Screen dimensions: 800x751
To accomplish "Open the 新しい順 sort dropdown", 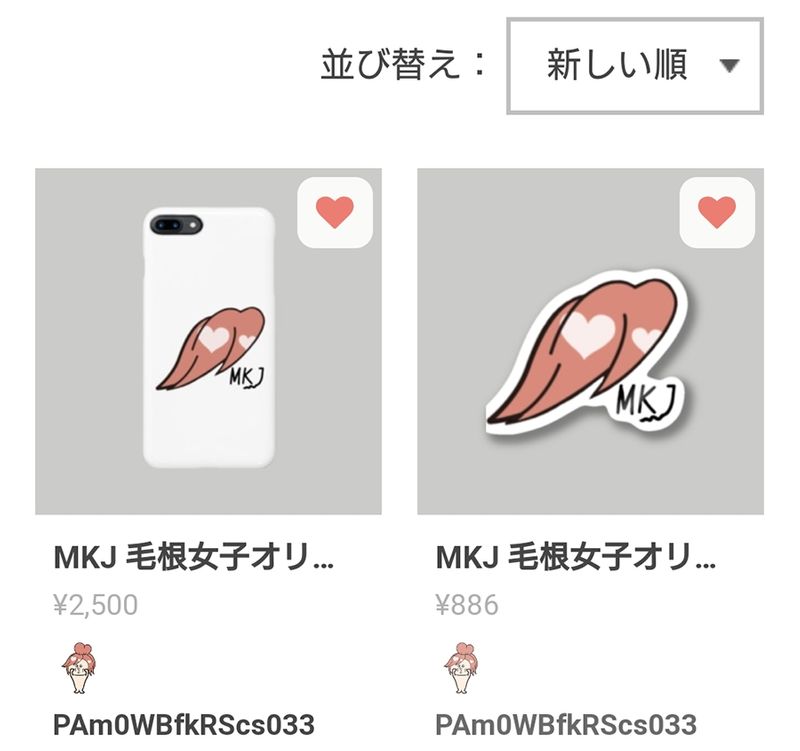I will coord(635,66).
